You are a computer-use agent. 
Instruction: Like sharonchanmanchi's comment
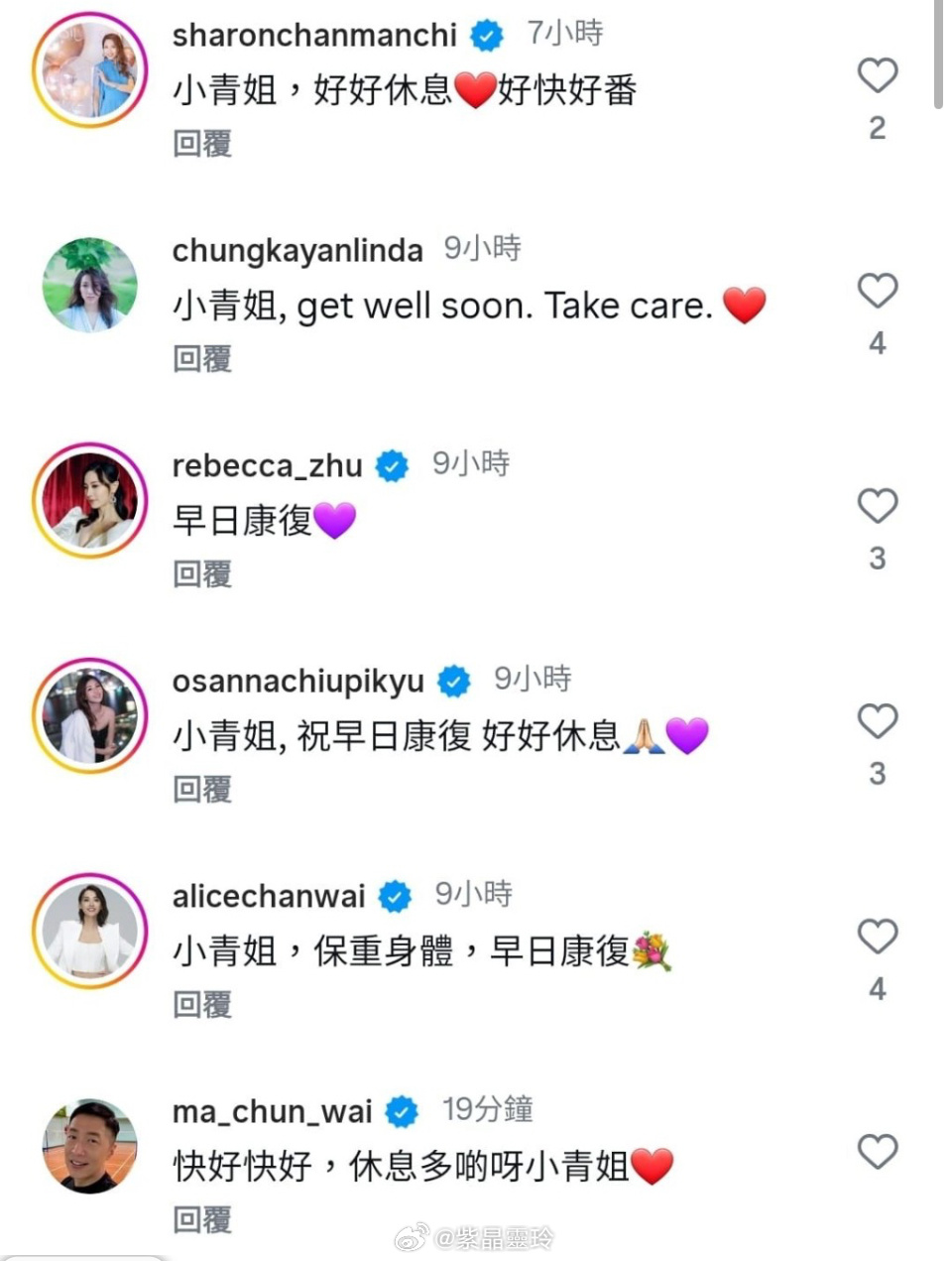[x=877, y=75]
